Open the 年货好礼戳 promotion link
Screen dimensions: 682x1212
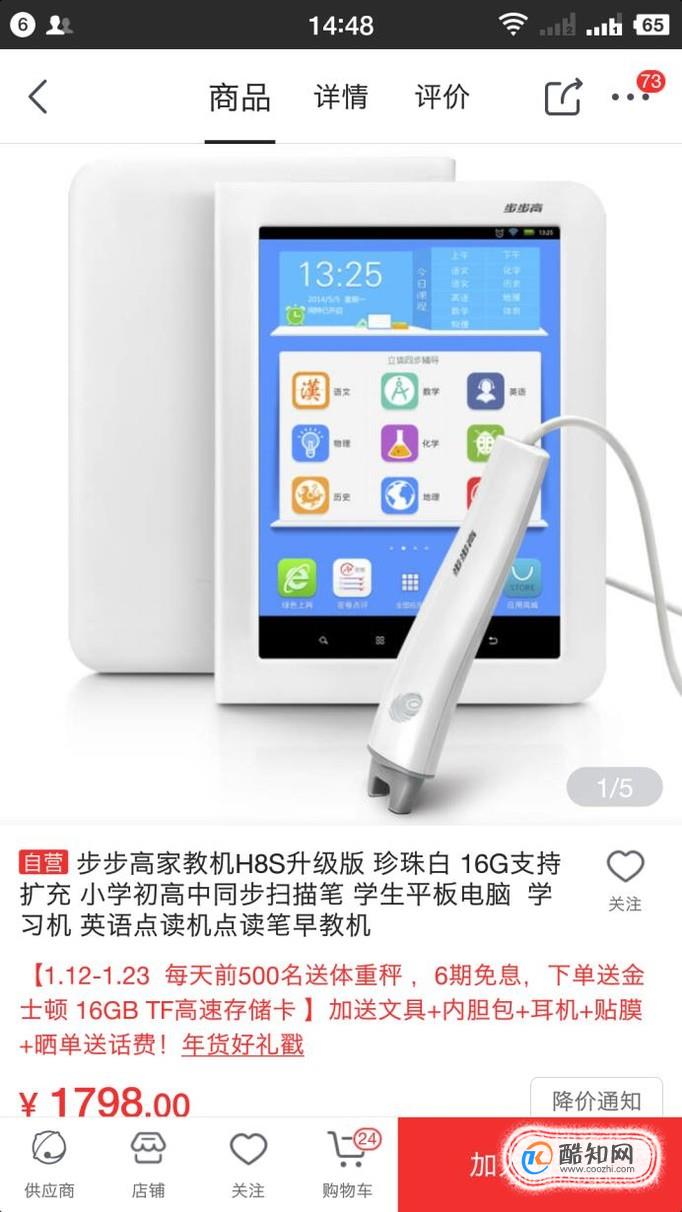point(242,1046)
